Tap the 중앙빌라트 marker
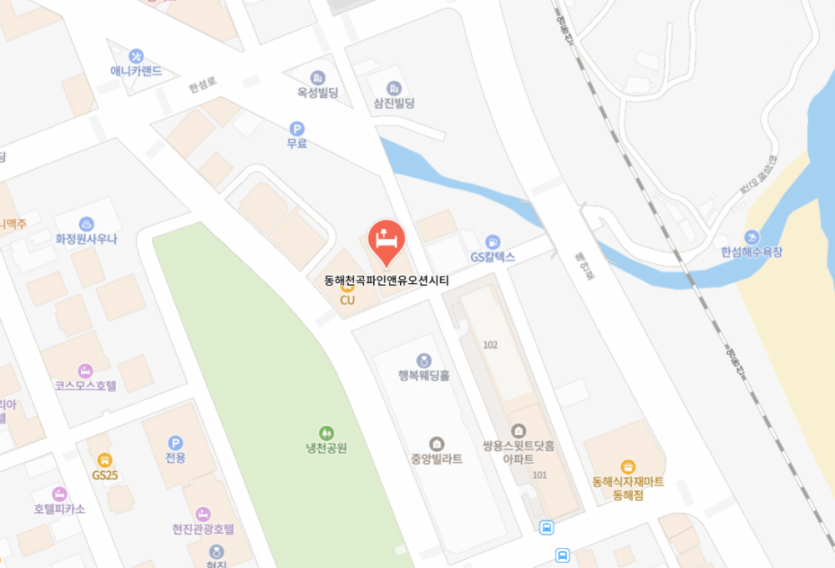The width and height of the screenshot is (835, 568). click(436, 444)
